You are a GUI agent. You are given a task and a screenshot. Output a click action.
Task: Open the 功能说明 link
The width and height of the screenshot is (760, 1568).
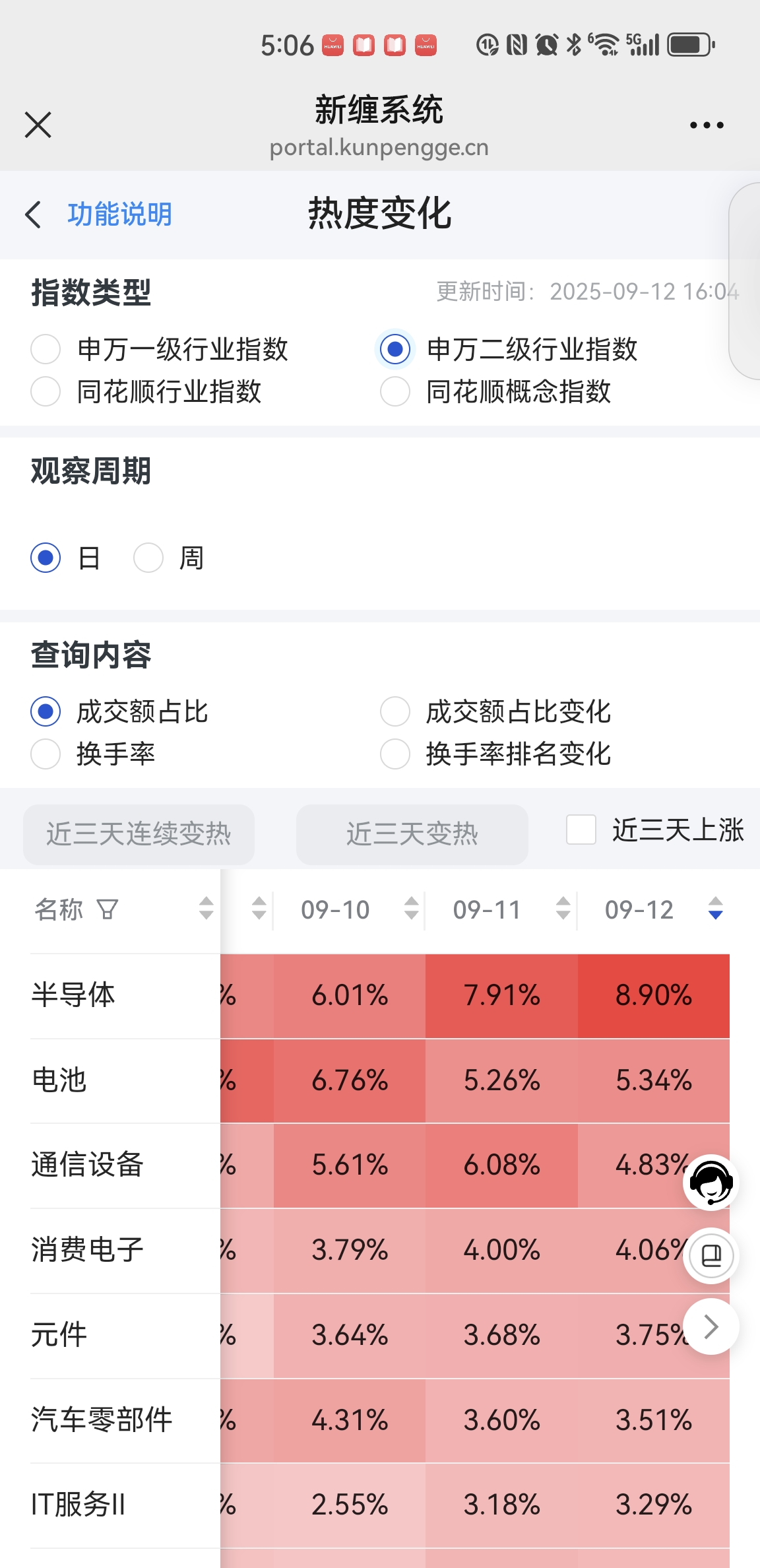tap(119, 214)
